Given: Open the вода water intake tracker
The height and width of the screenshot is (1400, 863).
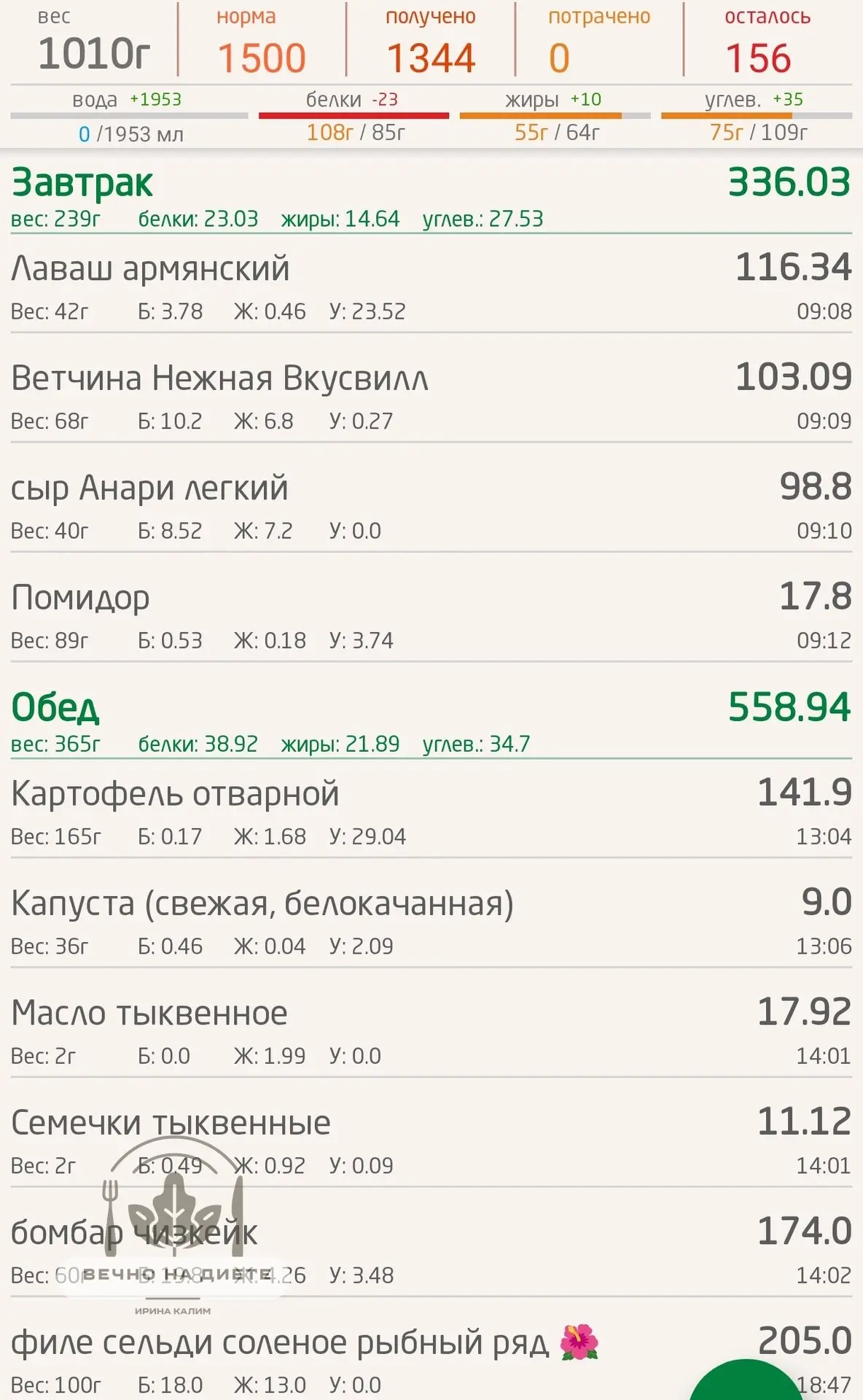Looking at the screenshot, I should click(x=130, y=117).
